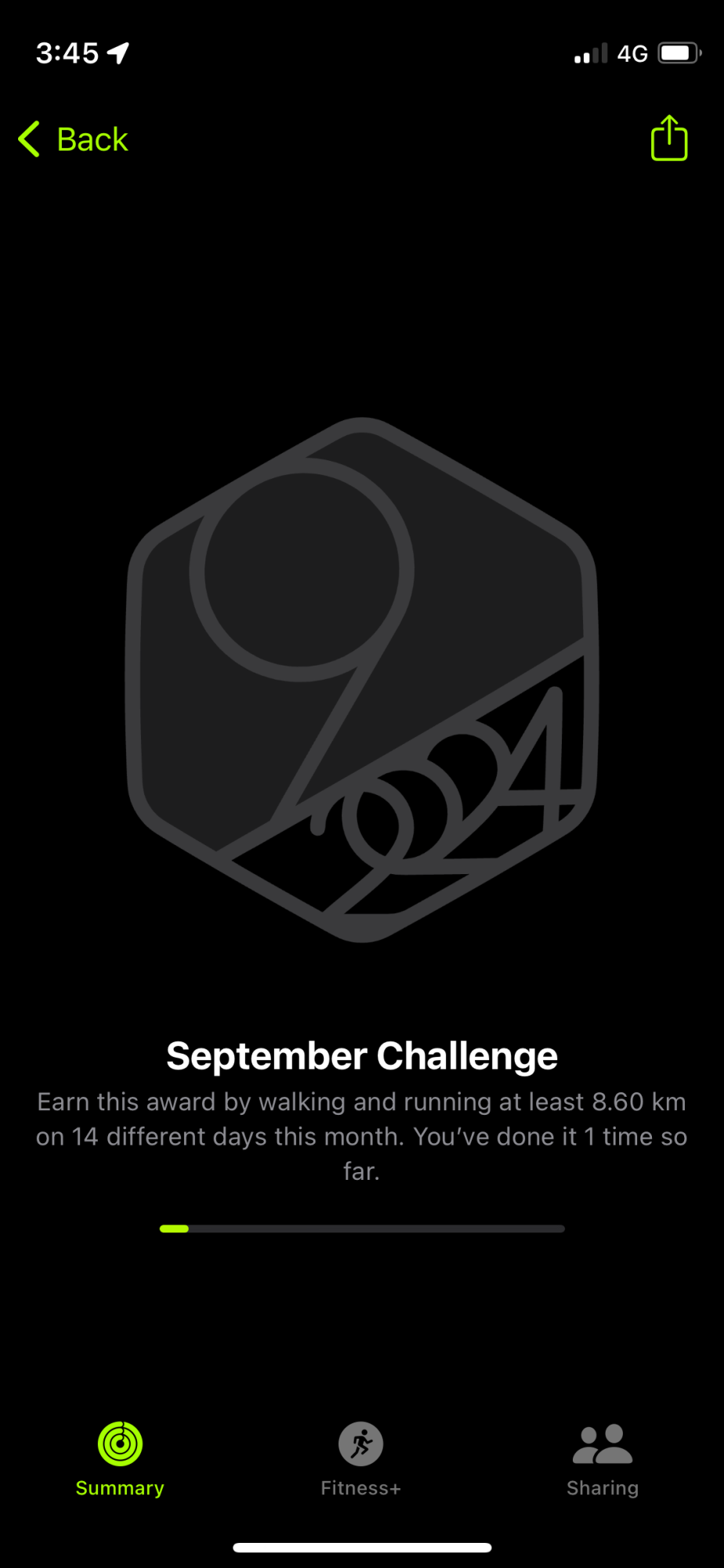Open the Fitness+ tab
The width and height of the screenshot is (724, 1568).
[x=361, y=1457]
